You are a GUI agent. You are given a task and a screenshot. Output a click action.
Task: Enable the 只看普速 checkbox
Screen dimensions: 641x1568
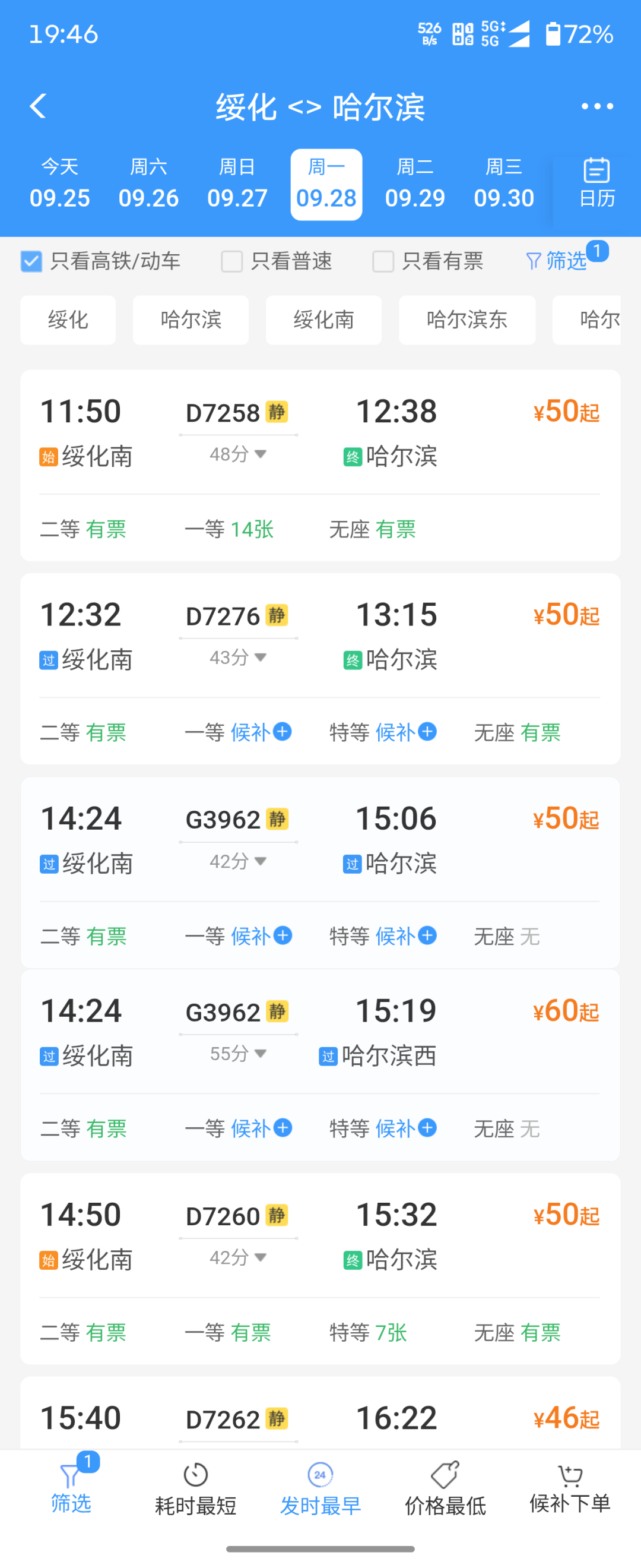tap(231, 262)
